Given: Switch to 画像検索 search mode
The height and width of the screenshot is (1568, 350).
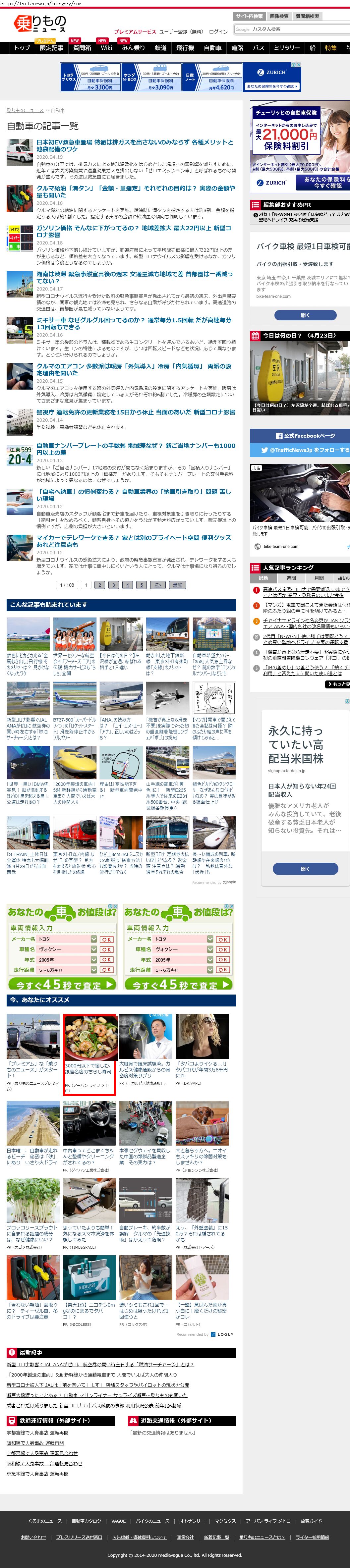Looking at the screenshot, I should pyautogui.click(x=279, y=17).
